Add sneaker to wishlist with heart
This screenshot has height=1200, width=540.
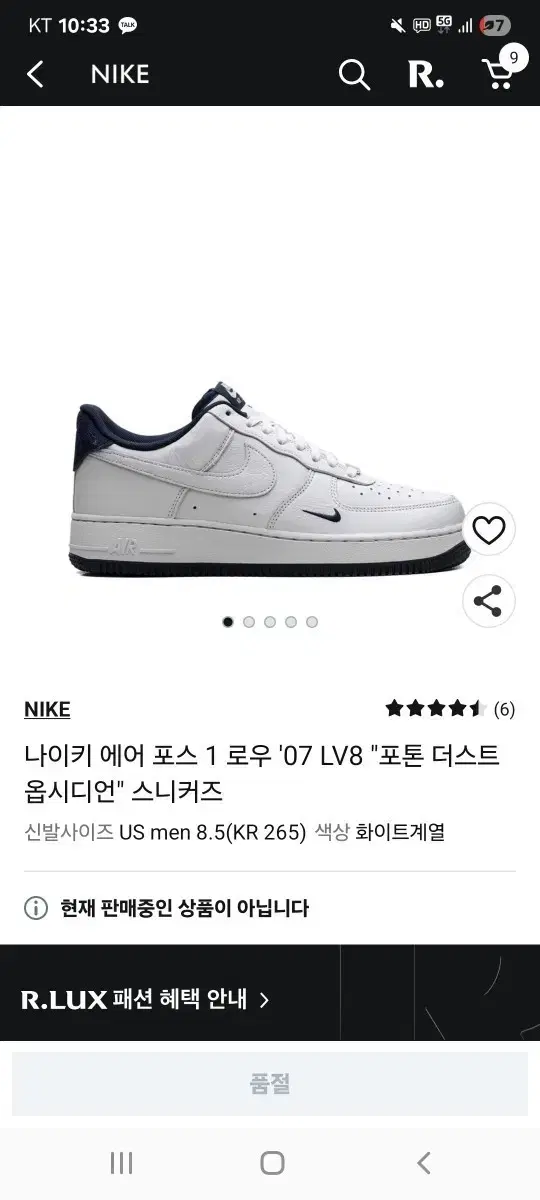click(489, 530)
